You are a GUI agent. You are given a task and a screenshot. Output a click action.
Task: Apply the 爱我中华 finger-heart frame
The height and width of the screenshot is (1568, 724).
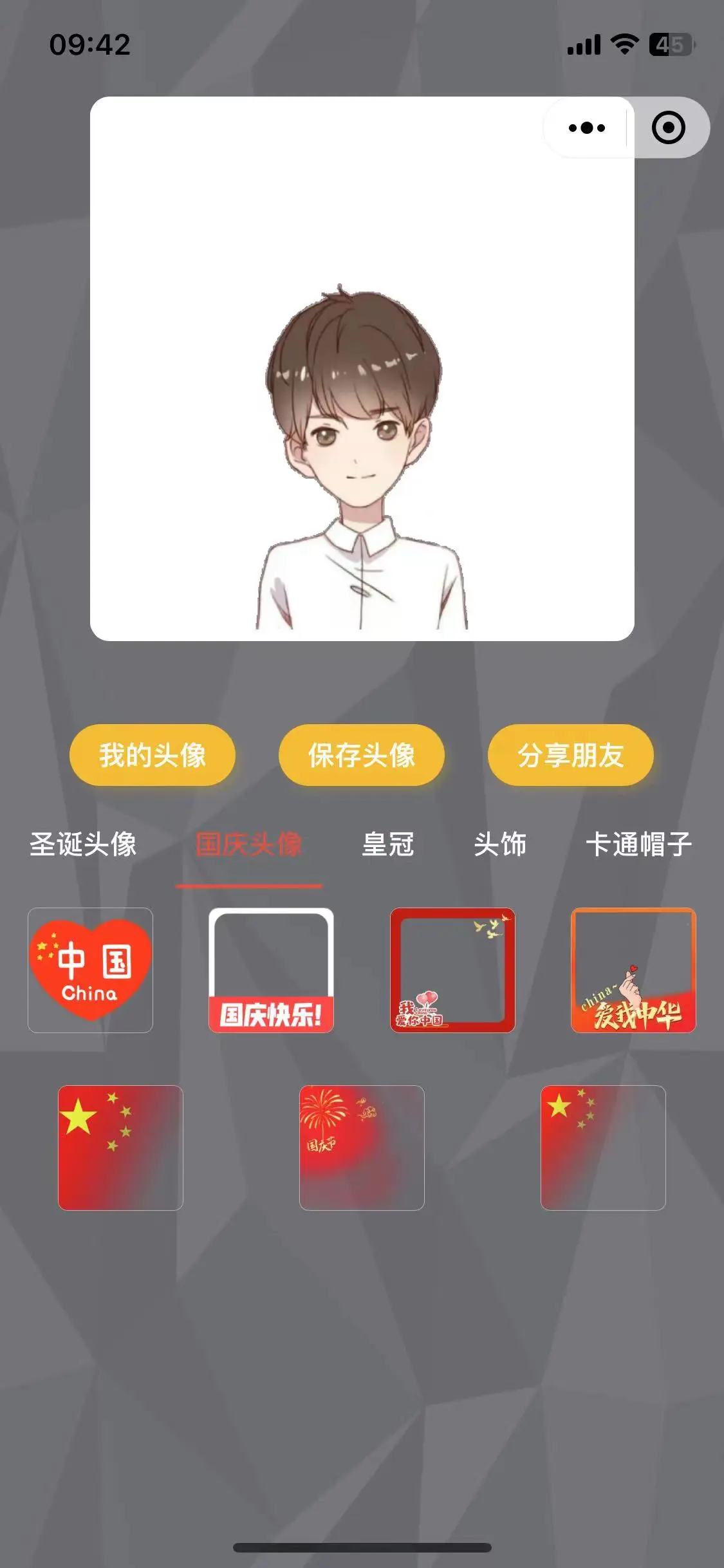(633, 970)
